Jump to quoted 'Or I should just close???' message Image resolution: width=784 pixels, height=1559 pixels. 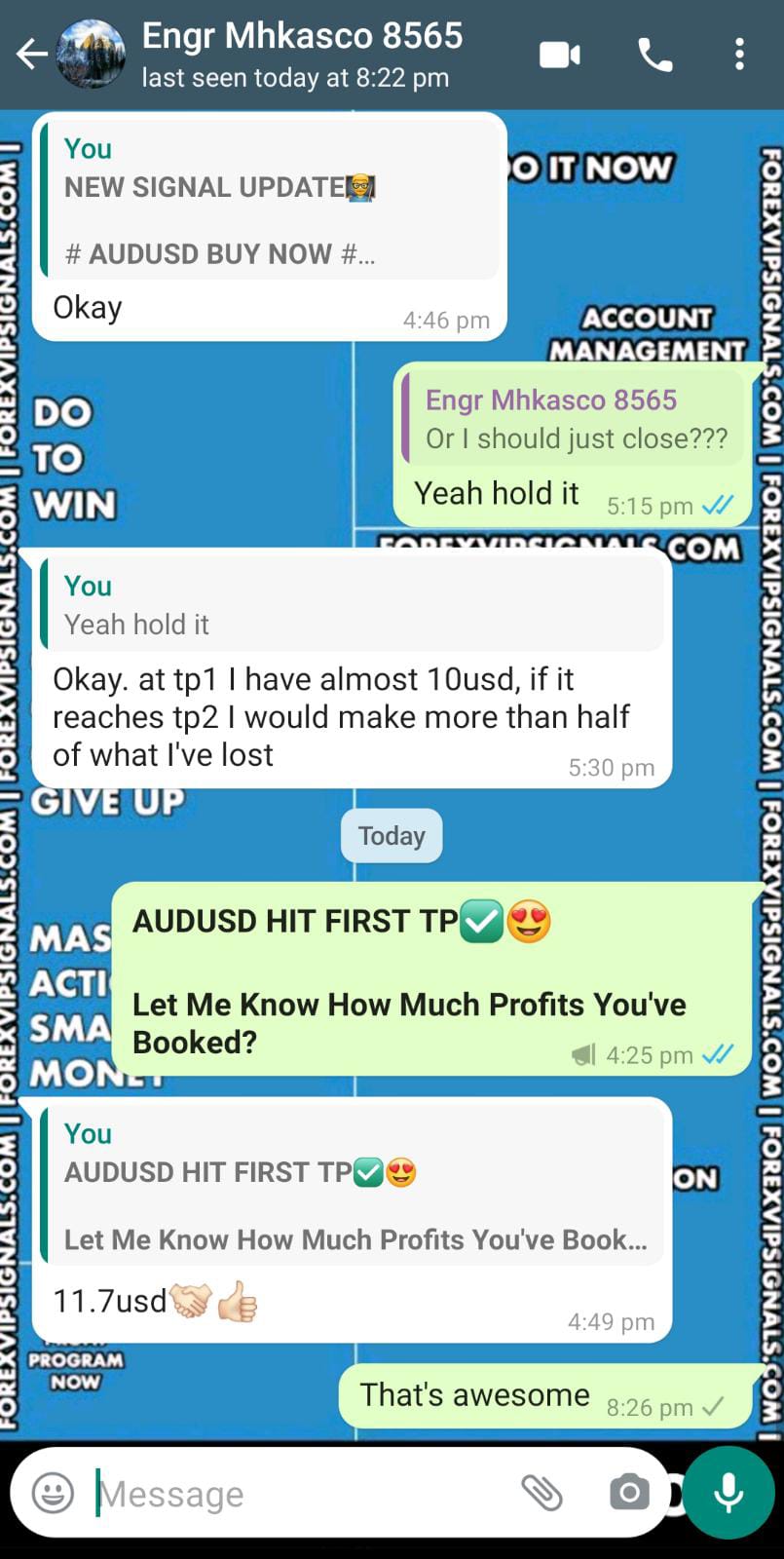pos(575,419)
